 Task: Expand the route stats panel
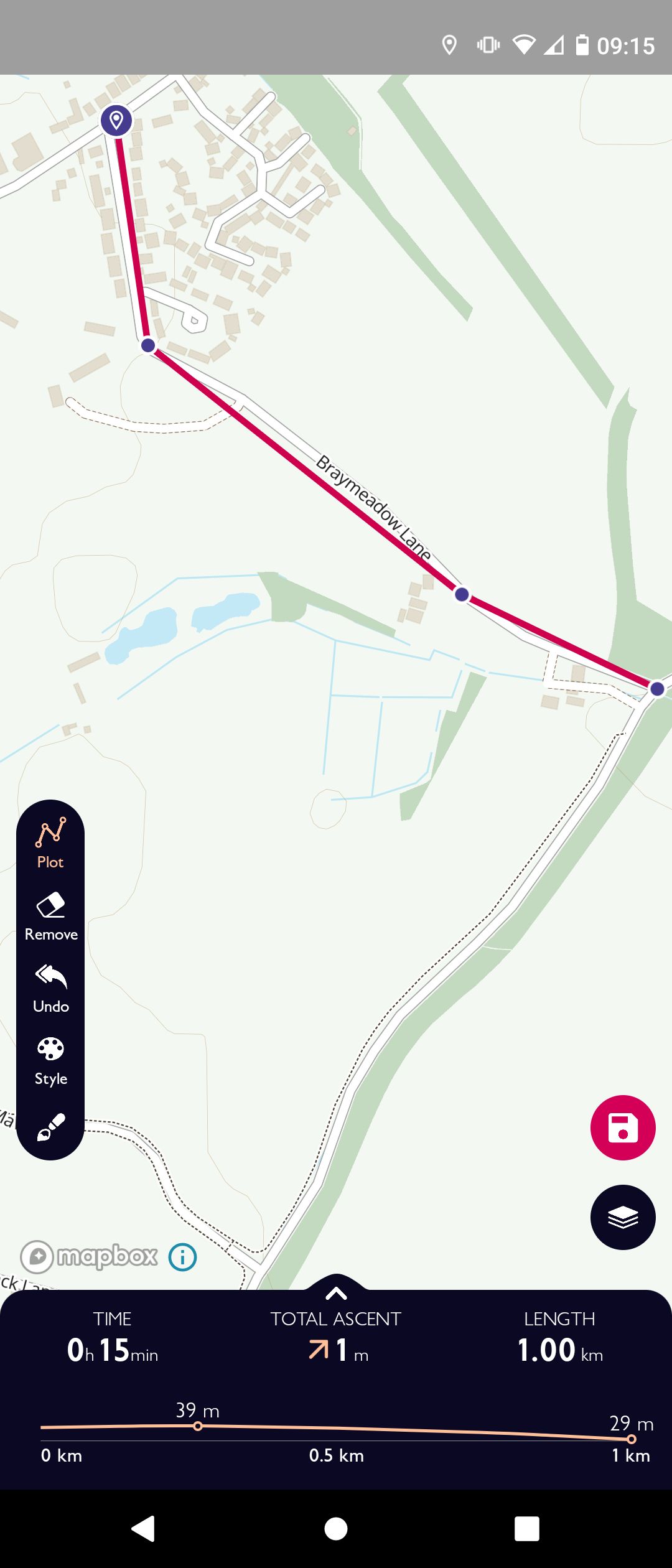tap(336, 1294)
